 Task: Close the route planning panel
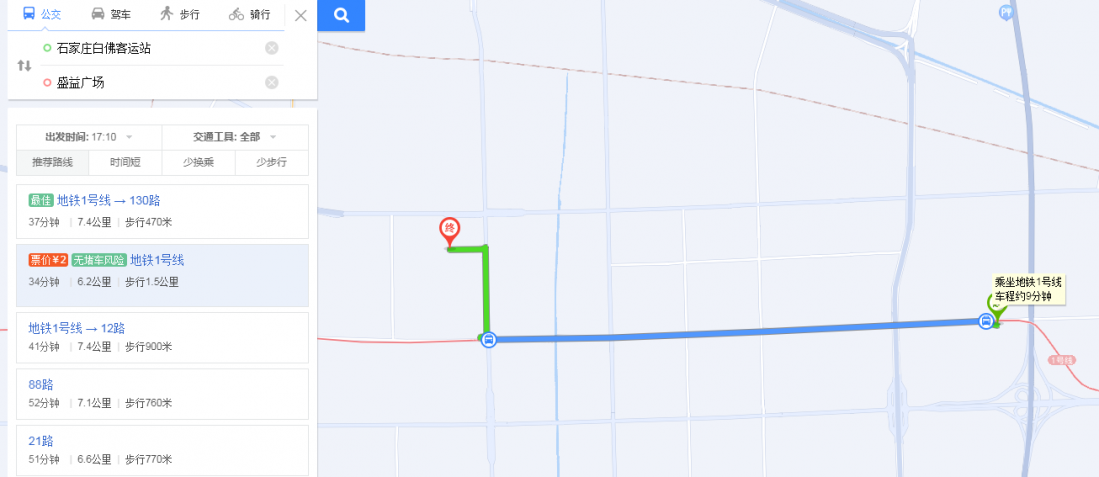(300, 15)
